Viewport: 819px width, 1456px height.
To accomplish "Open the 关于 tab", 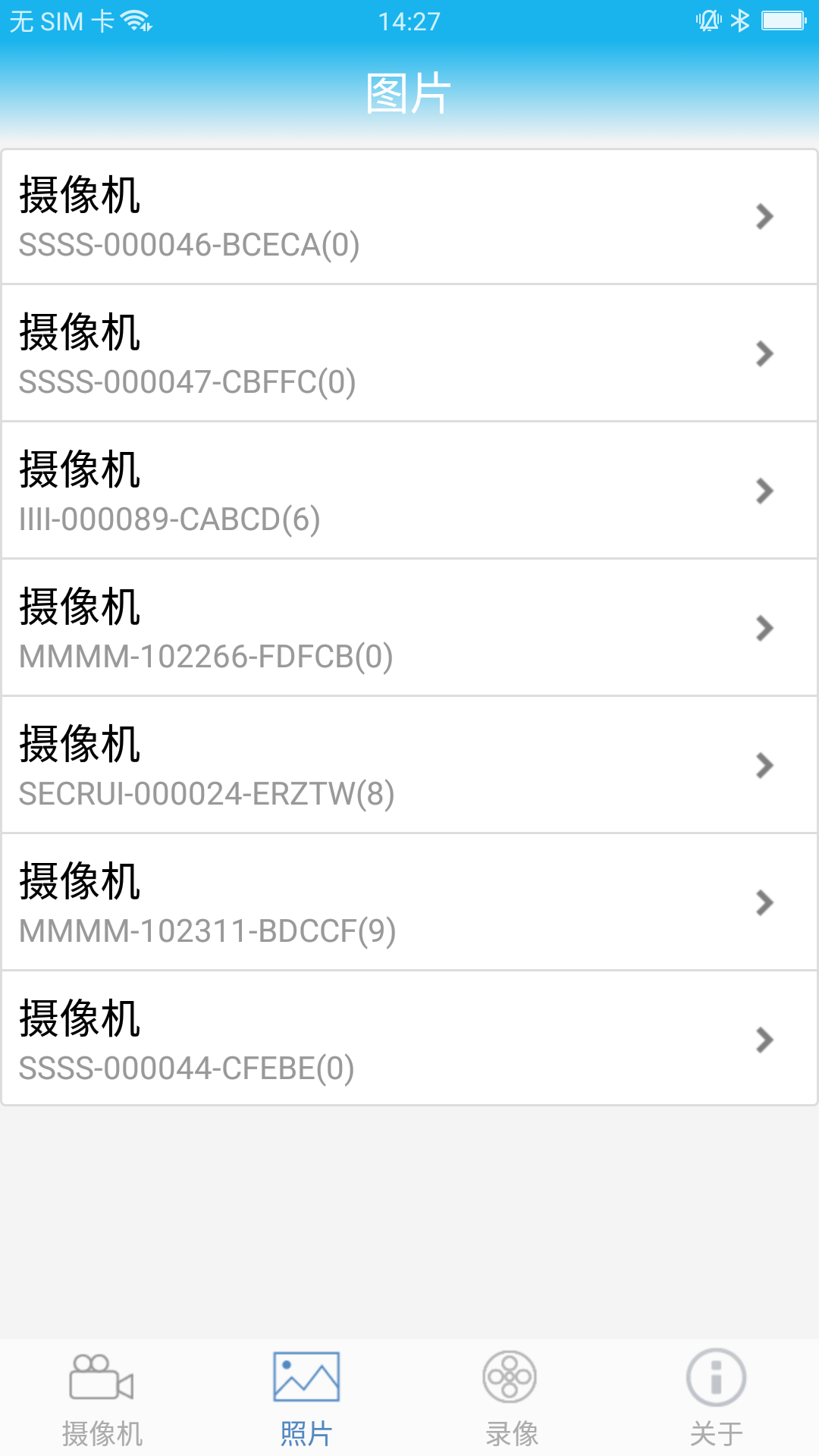I will pyautogui.click(x=716, y=1399).
